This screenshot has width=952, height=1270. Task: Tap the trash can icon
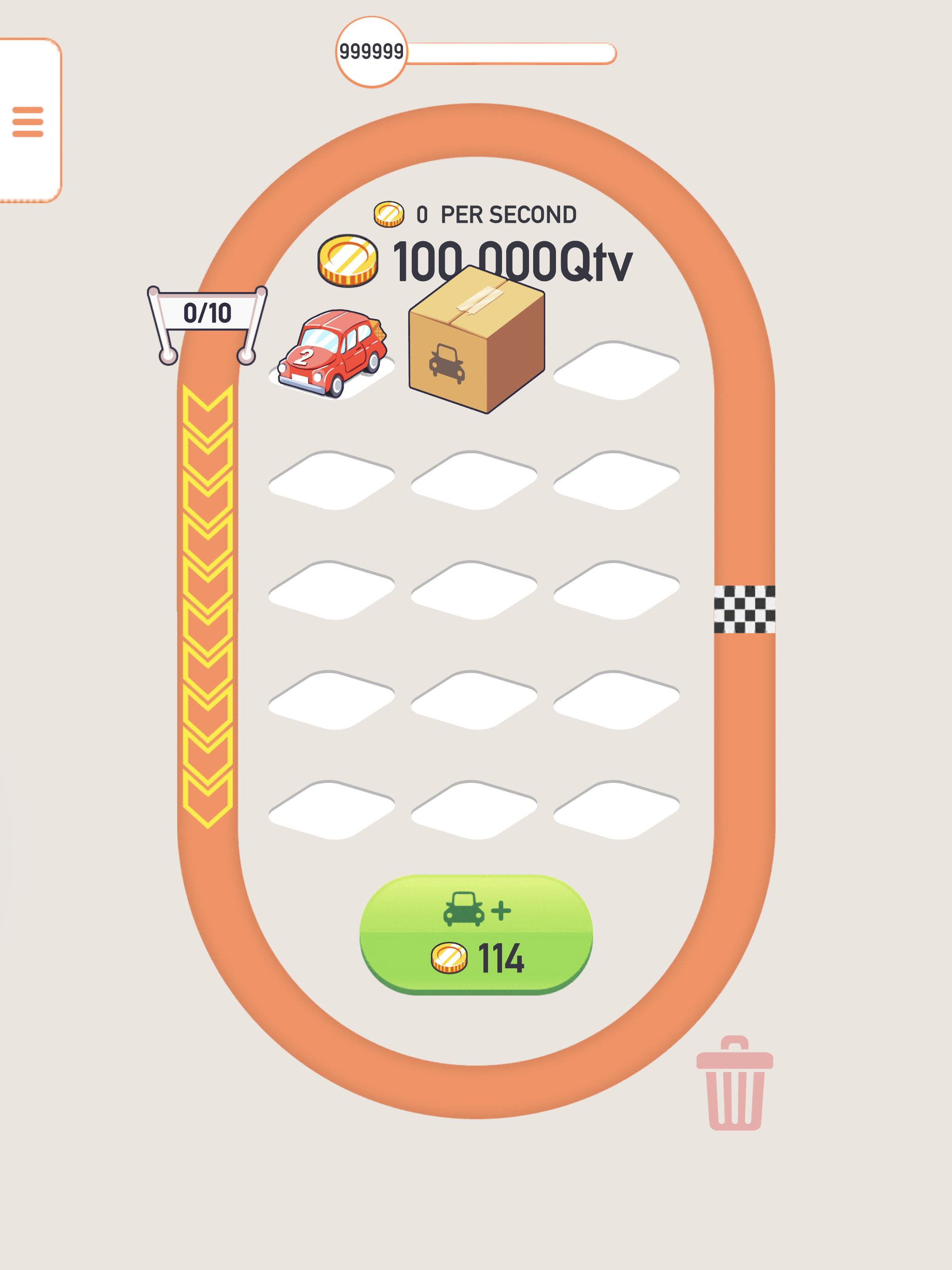pyautogui.click(x=734, y=1085)
